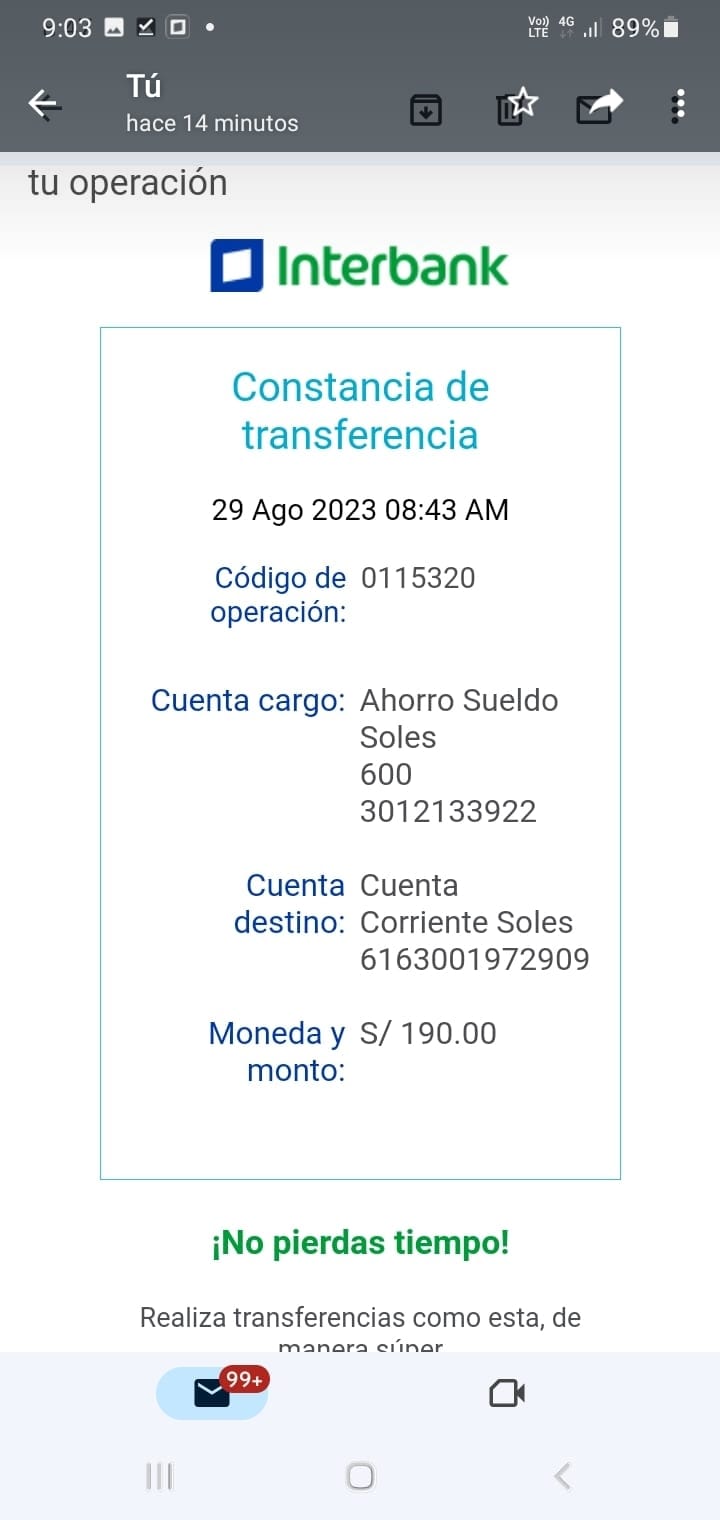
Task: Forward this email with the arrow icon
Action: [599, 106]
